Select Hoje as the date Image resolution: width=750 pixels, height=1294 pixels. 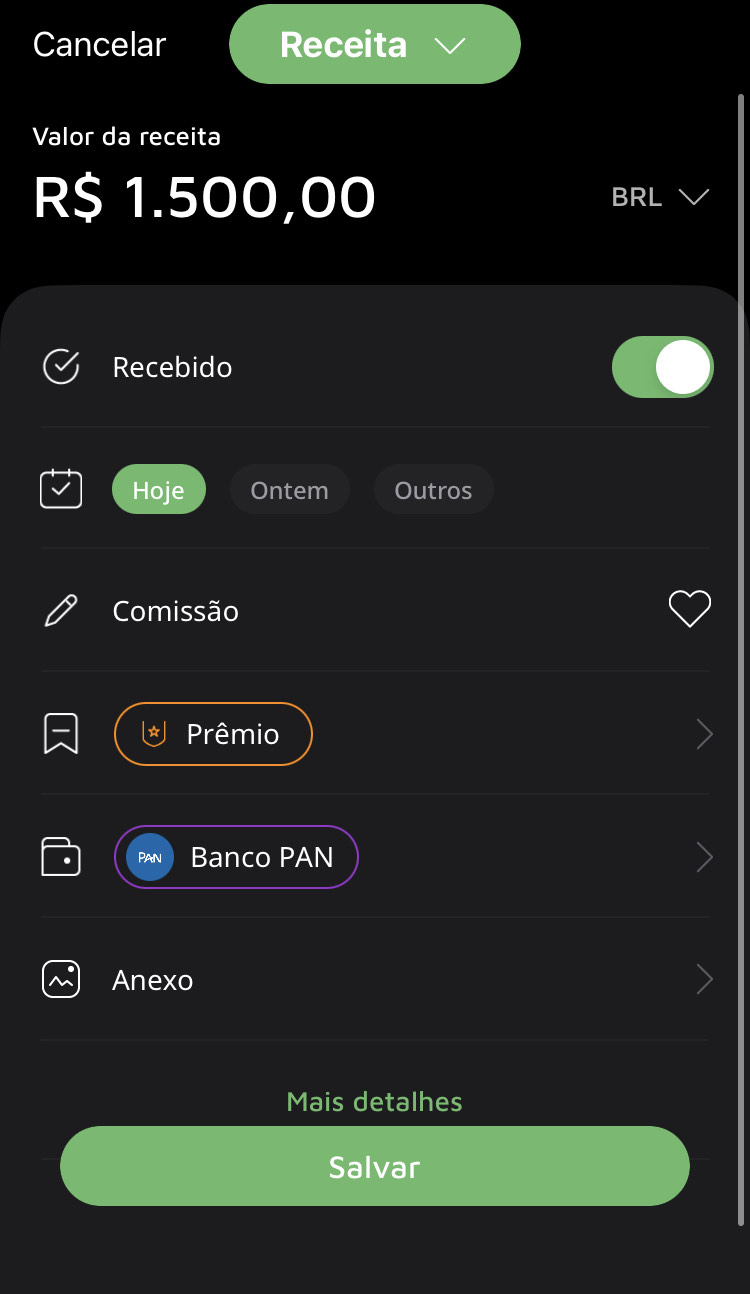[158, 490]
